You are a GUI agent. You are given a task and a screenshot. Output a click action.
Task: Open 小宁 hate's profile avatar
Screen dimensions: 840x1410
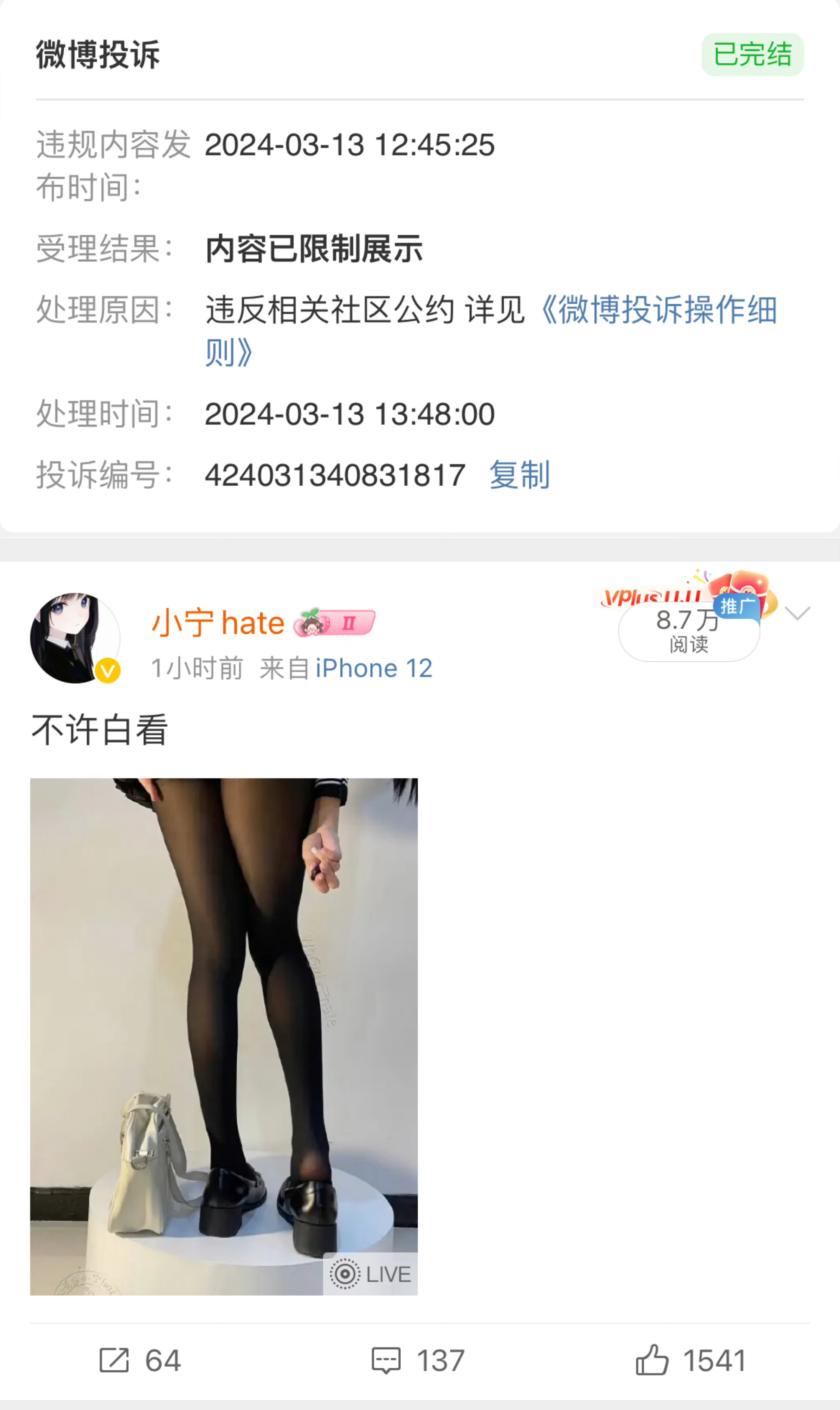pos(75,638)
